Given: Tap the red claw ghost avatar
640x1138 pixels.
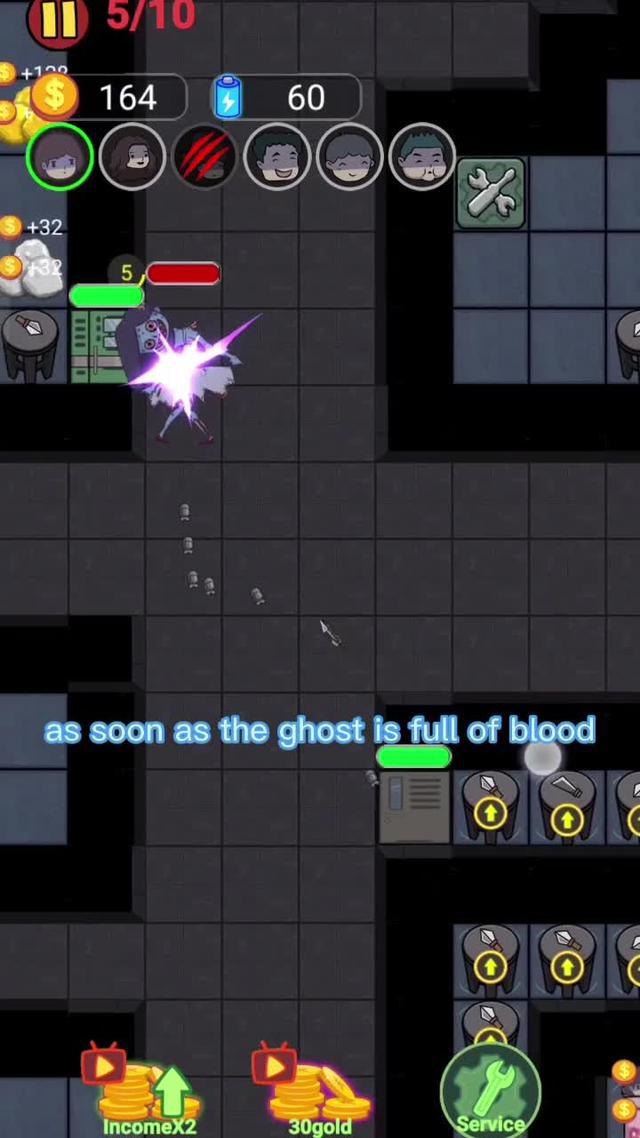Looking at the screenshot, I should click(x=205, y=157).
